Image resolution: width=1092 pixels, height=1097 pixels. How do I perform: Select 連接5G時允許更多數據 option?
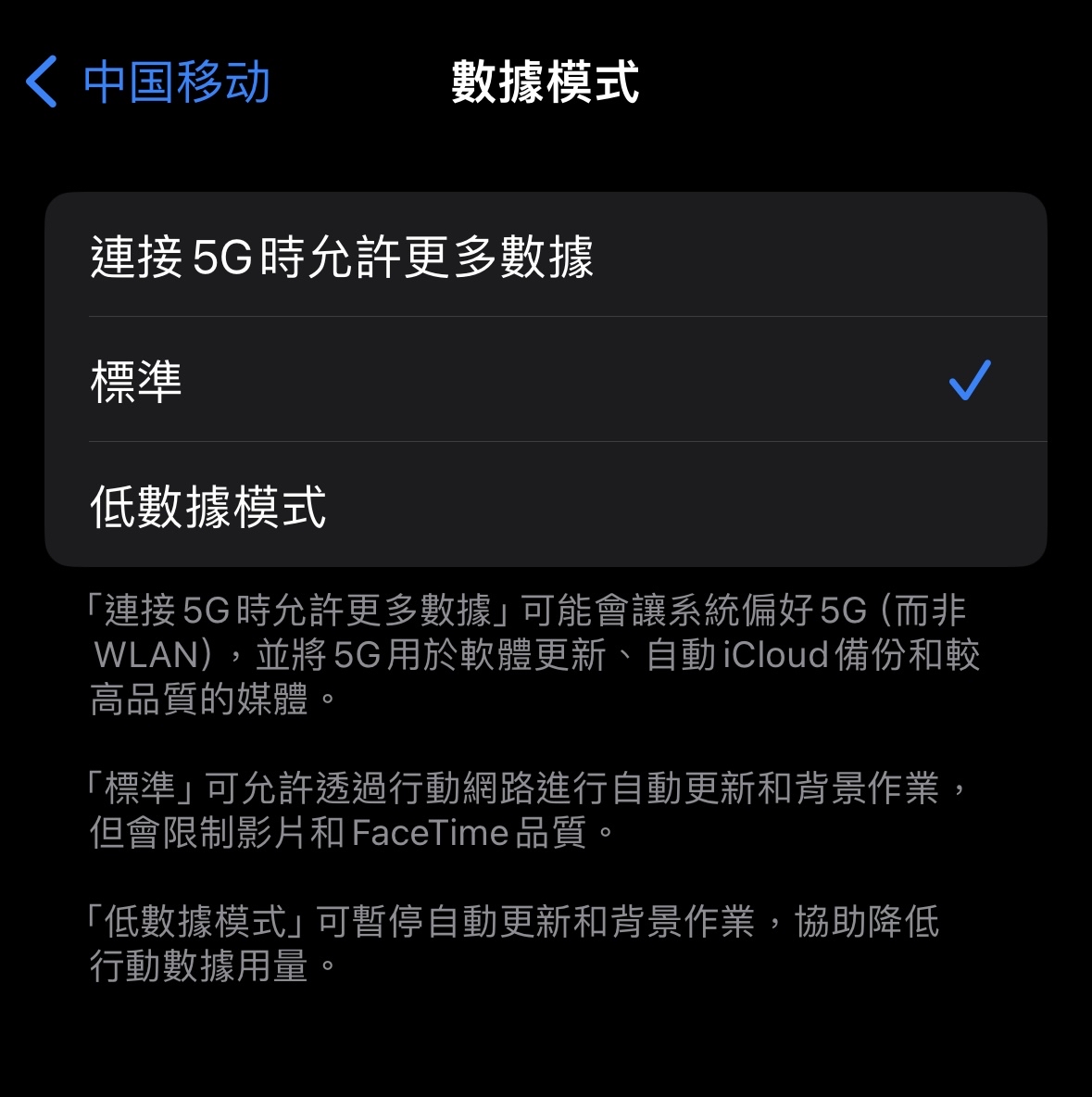pyautogui.click(x=545, y=256)
